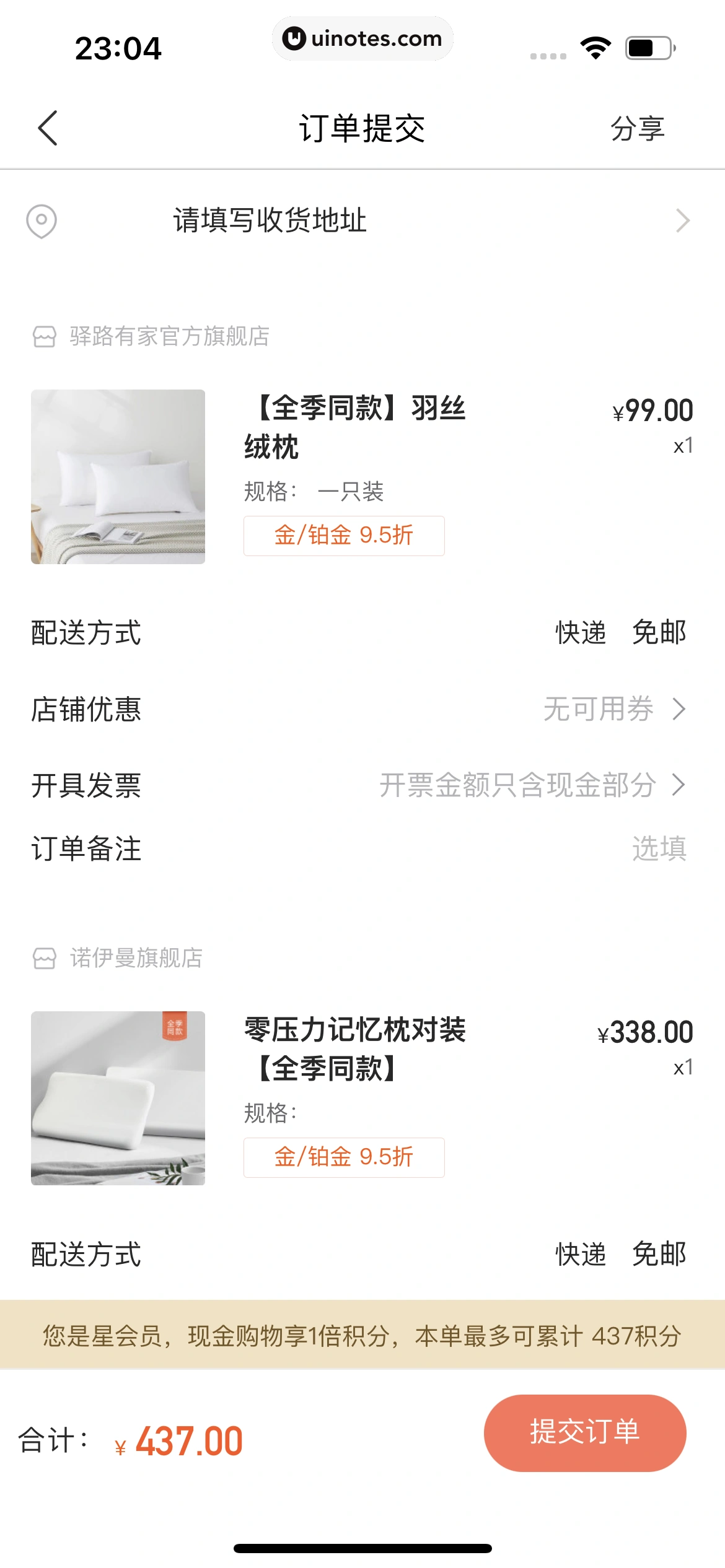
Task: Enter an order note in 订单备注
Action: (658, 848)
